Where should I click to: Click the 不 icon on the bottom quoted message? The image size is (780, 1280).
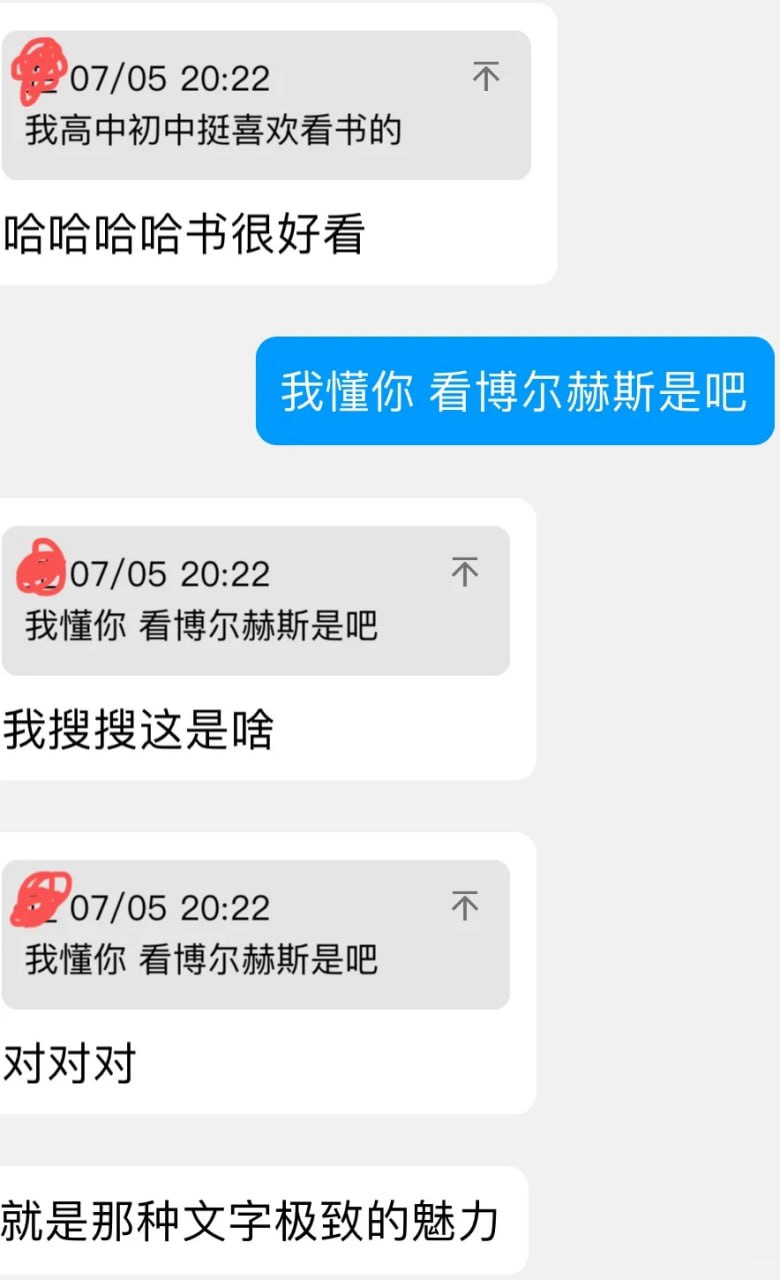point(465,906)
